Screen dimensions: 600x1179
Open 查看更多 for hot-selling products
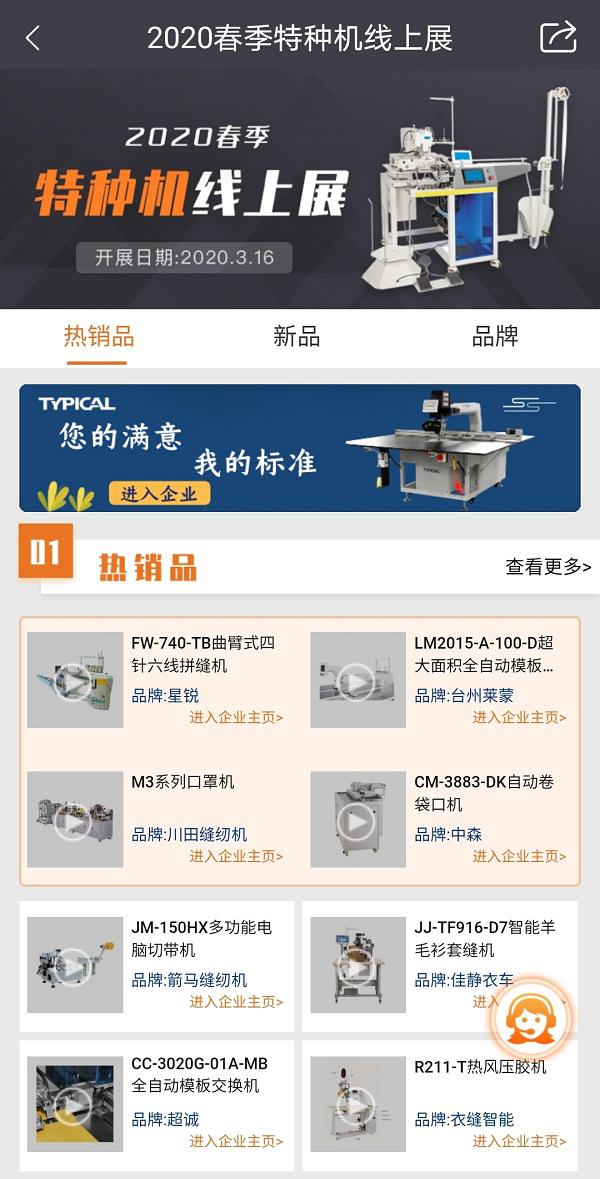[547, 567]
